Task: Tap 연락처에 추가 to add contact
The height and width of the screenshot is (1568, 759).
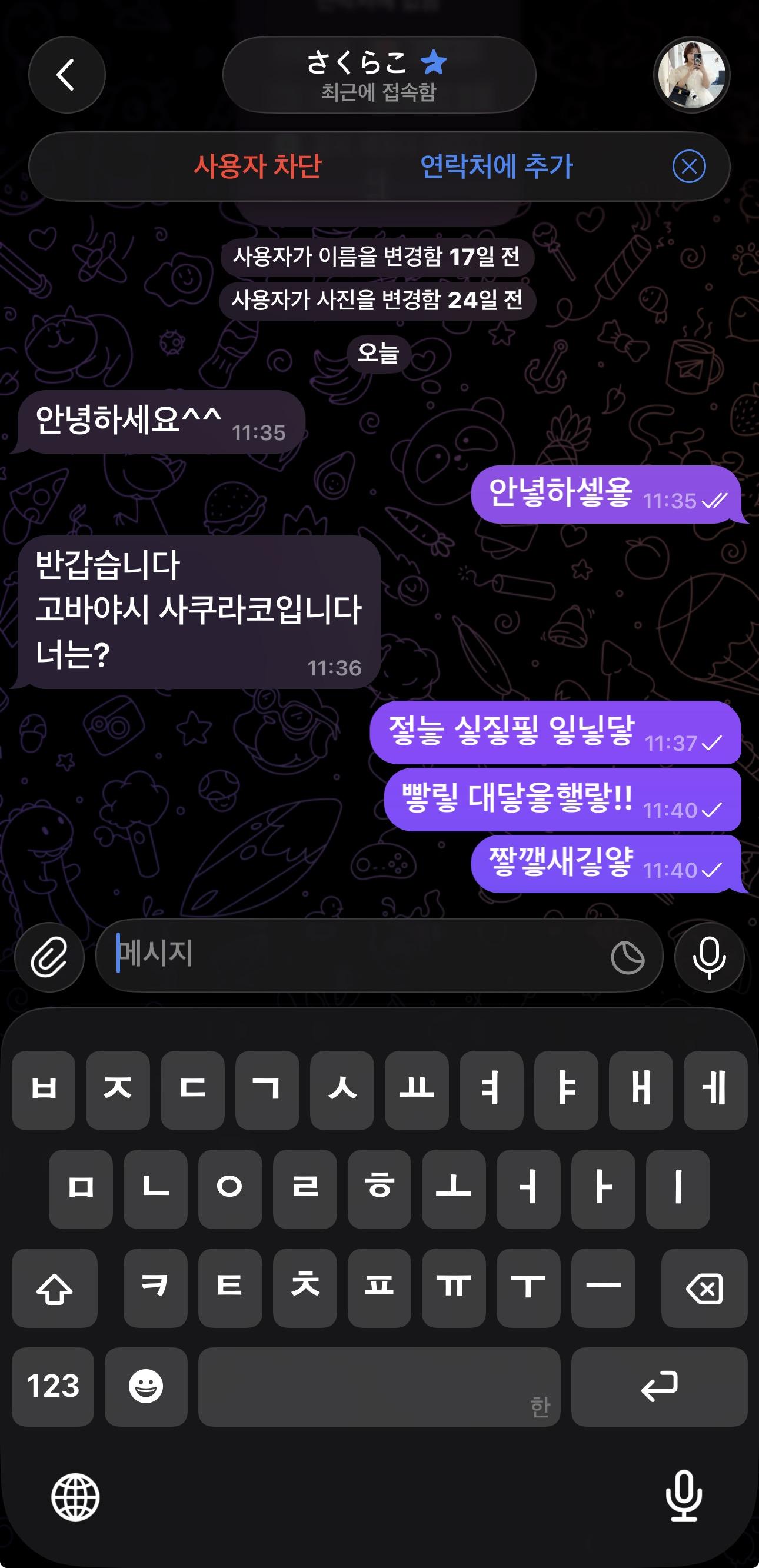Action: 497,166
